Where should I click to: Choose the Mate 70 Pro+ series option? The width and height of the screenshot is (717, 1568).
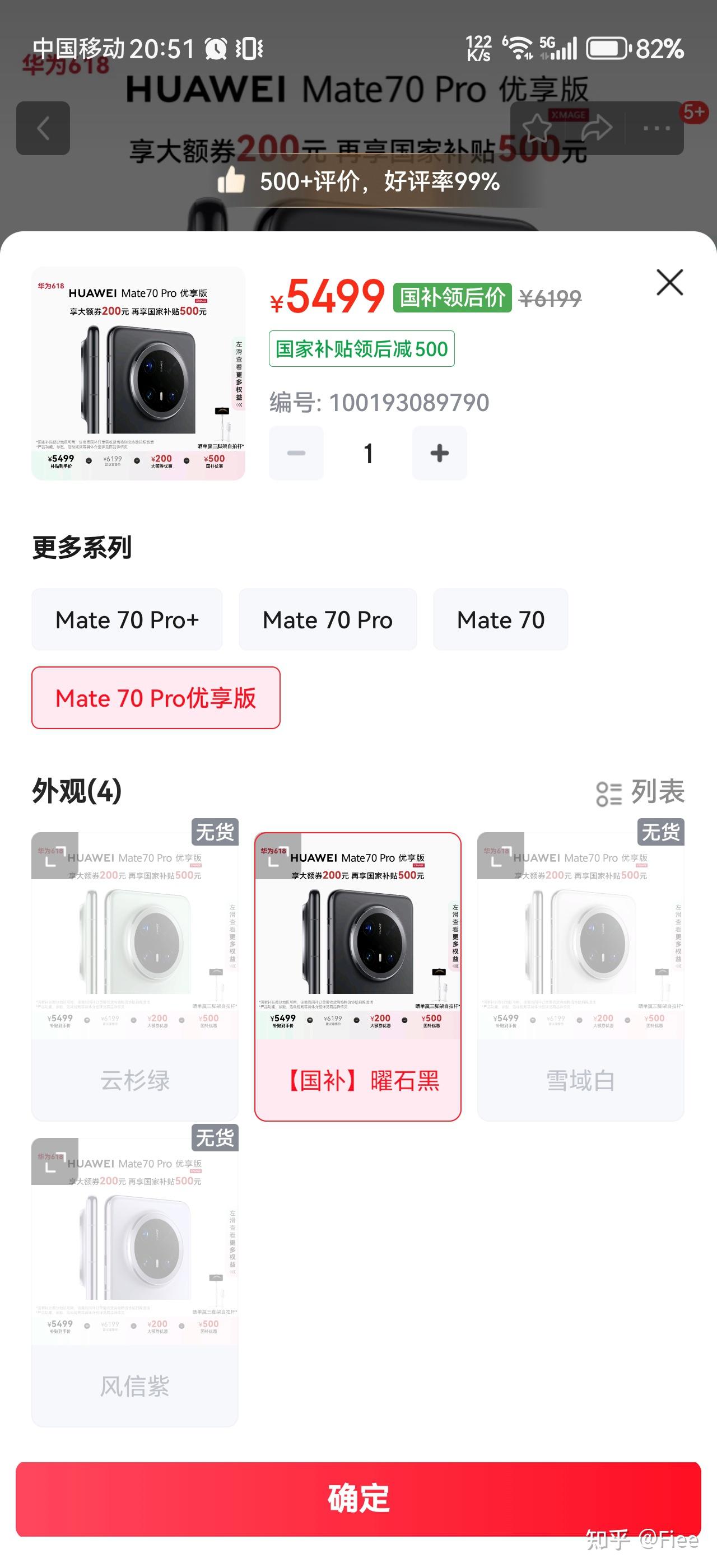coord(127,619)
